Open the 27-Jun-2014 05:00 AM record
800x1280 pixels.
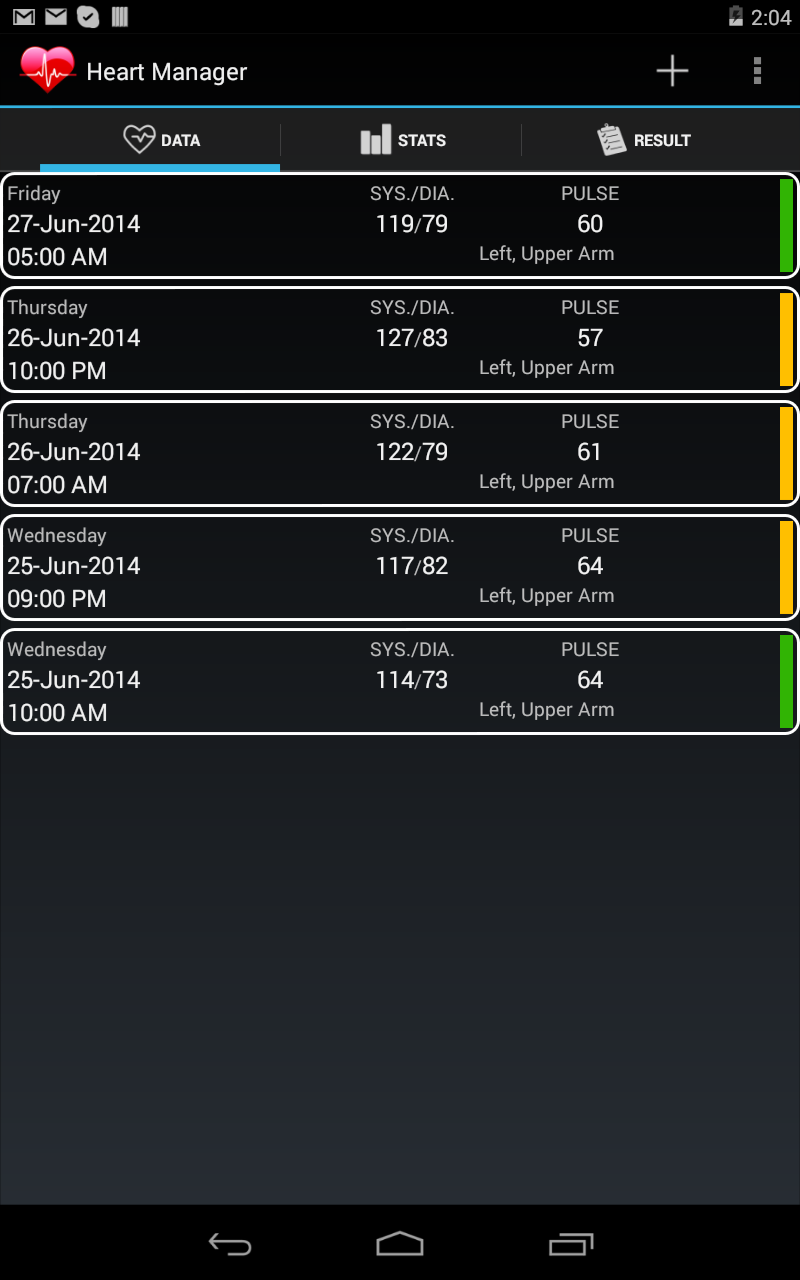[x=400, y=225]
